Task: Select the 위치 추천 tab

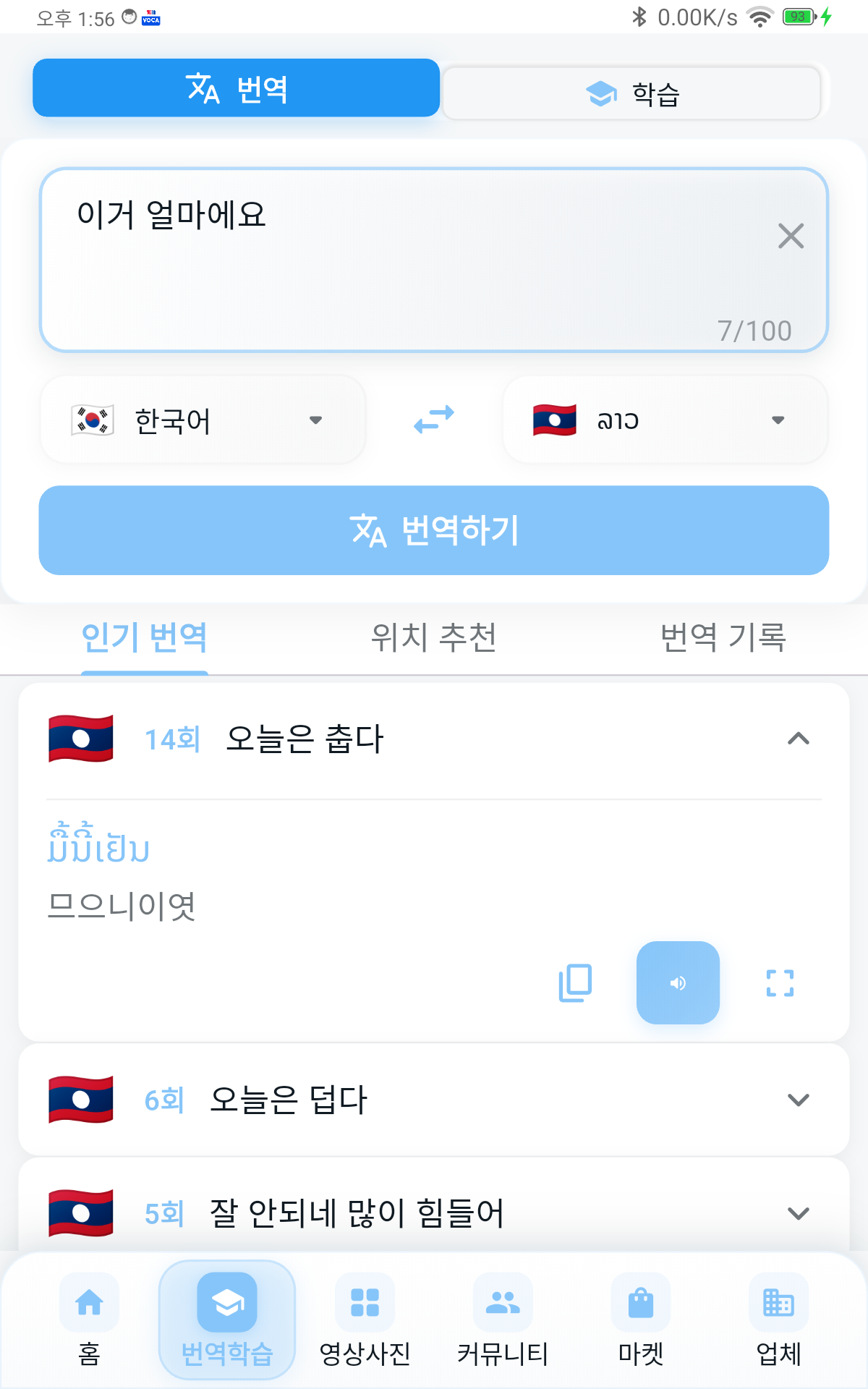Action: (434, 638)
